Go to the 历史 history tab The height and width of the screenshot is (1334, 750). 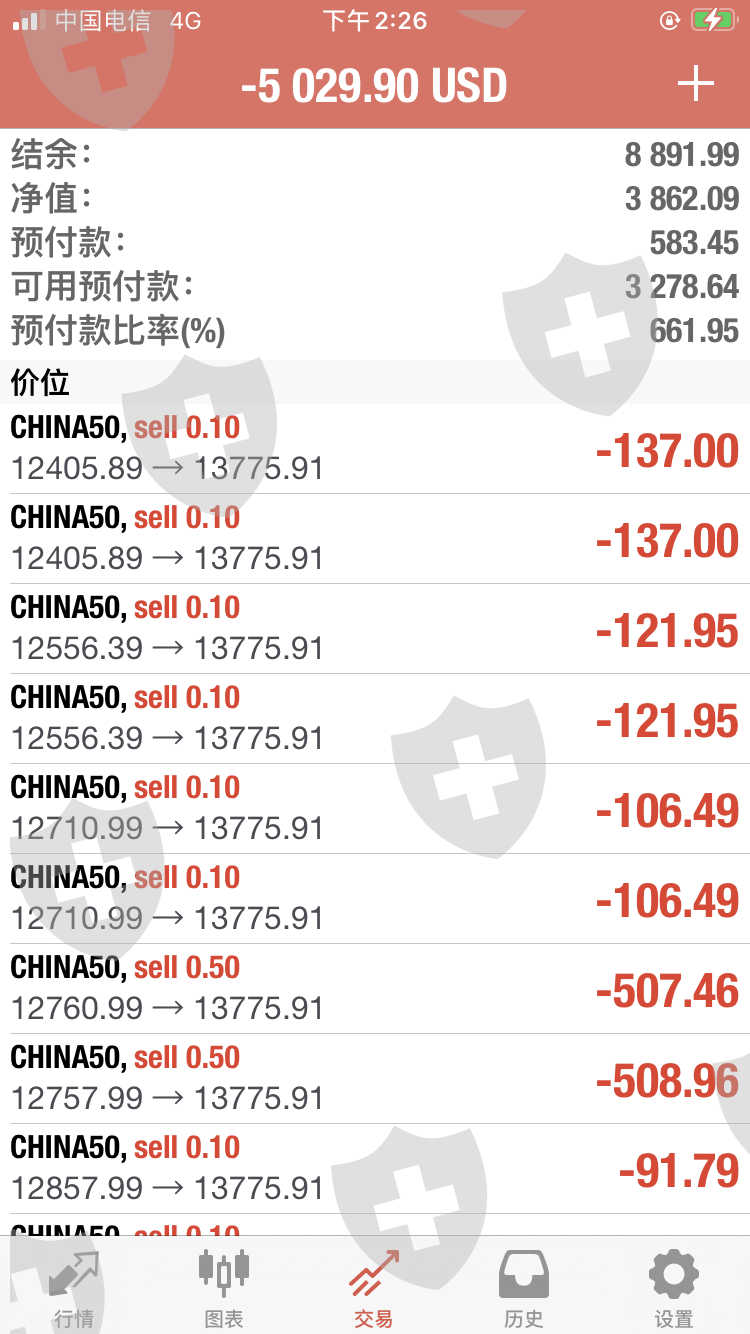coord(524,1286)
